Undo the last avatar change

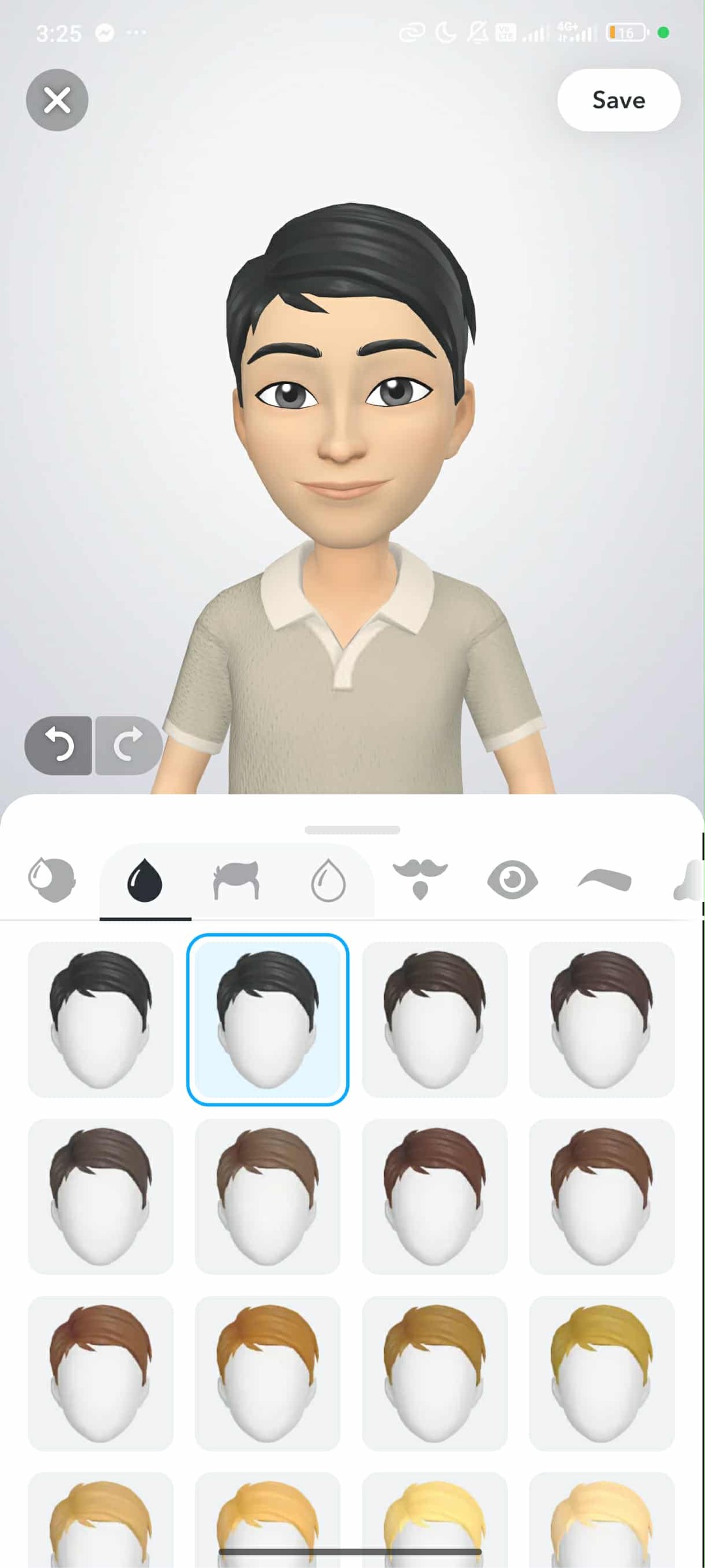[59, 745]
